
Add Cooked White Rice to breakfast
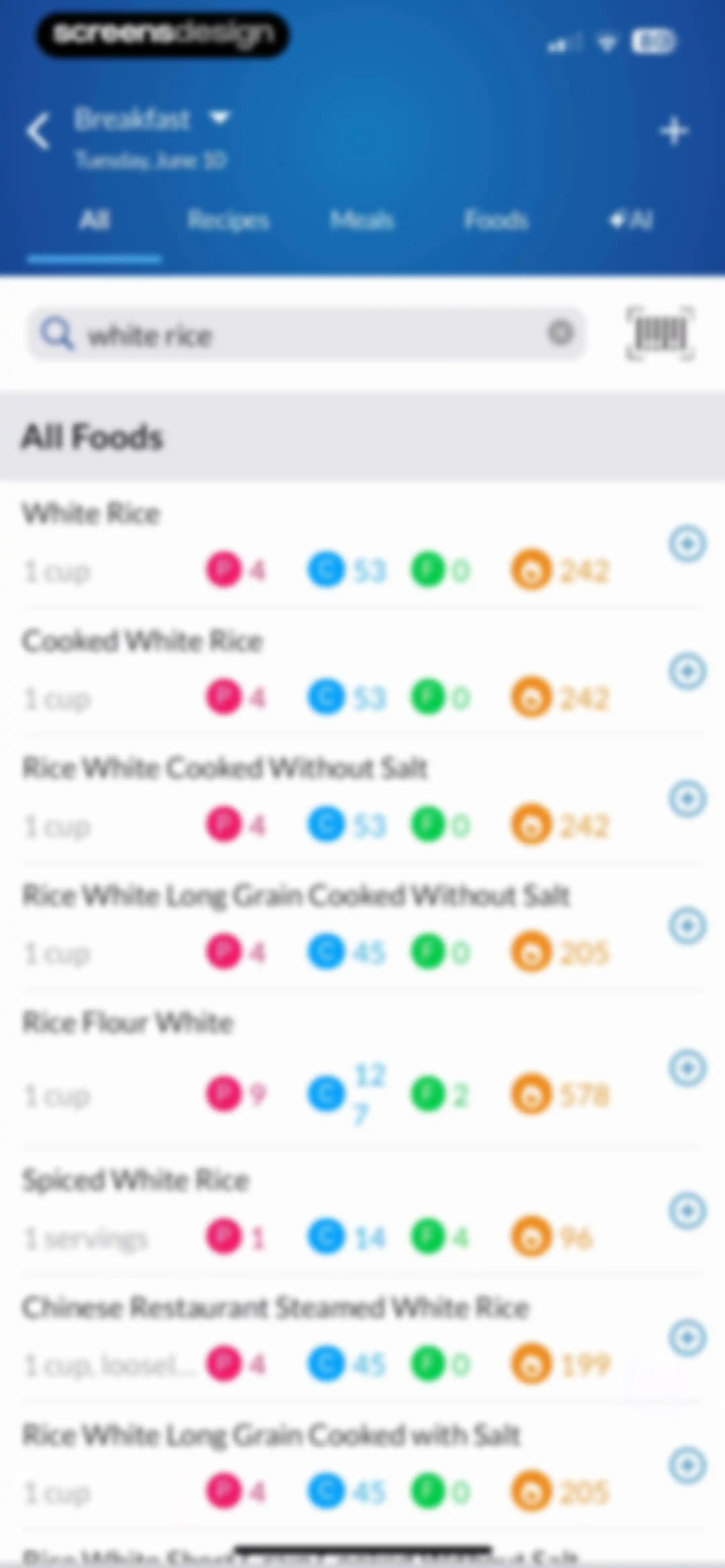point(688,672)
